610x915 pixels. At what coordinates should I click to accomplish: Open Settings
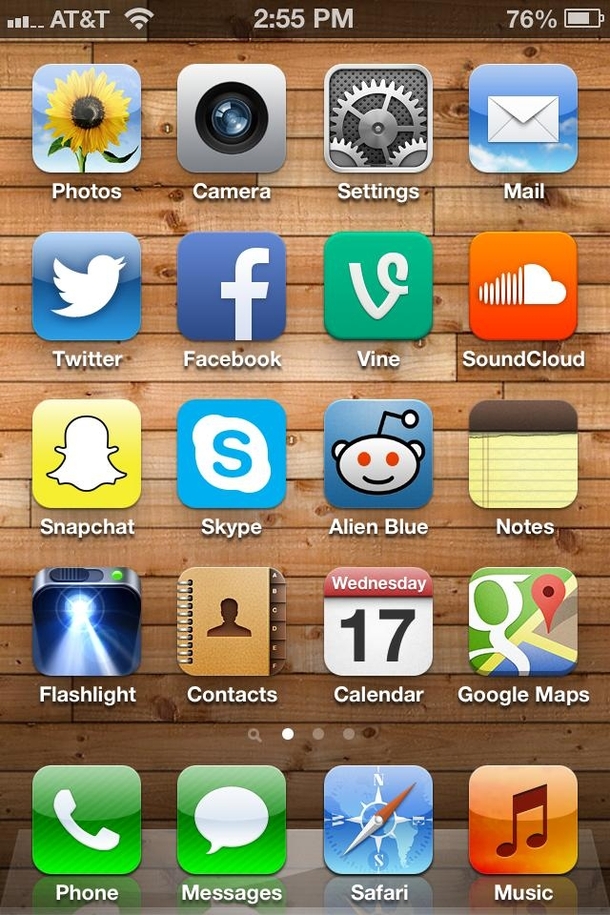coord(378,119)
